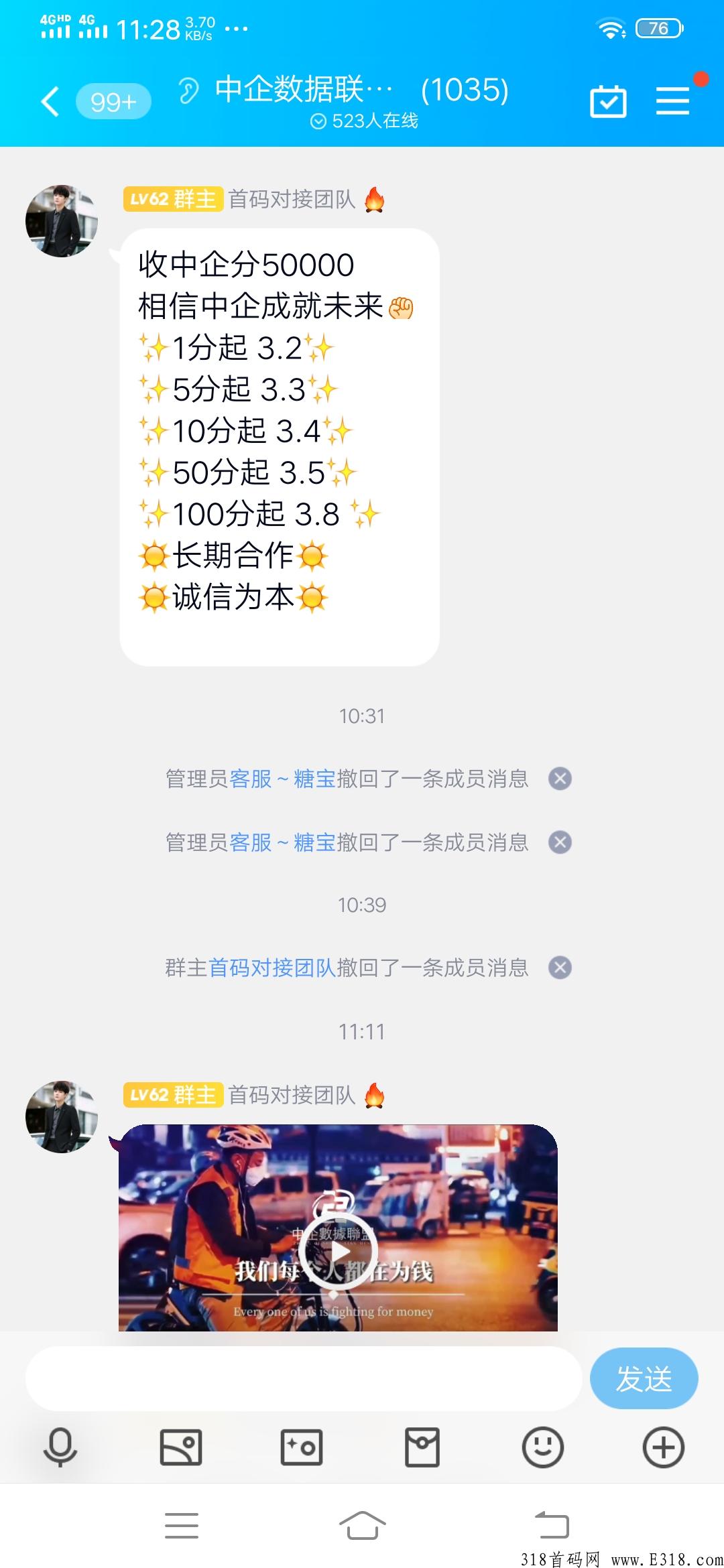Tap the 99+ unread messages badge
This screenshot has width=724, height=1568.
click(113, 101)
